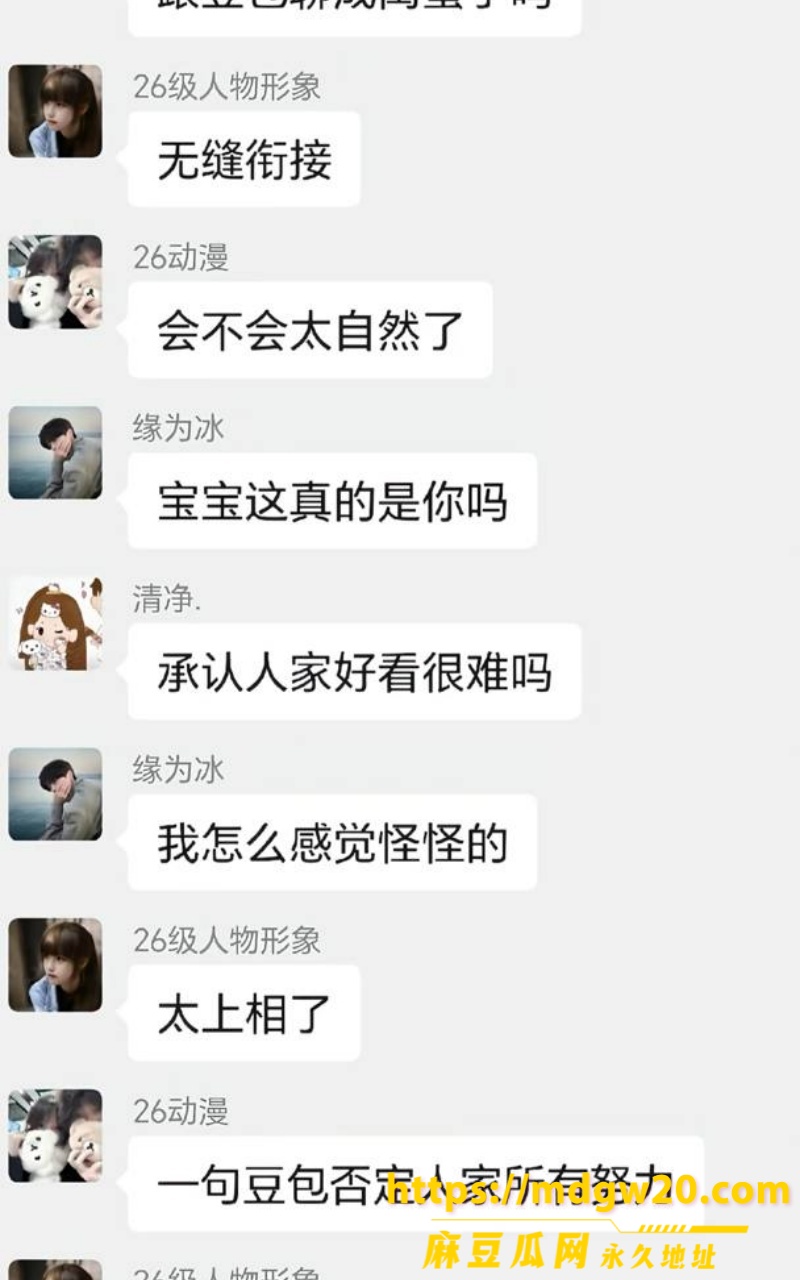
Task: View profile of 26动漫 beside "会不会太自然了"
Action: point(55,282)
